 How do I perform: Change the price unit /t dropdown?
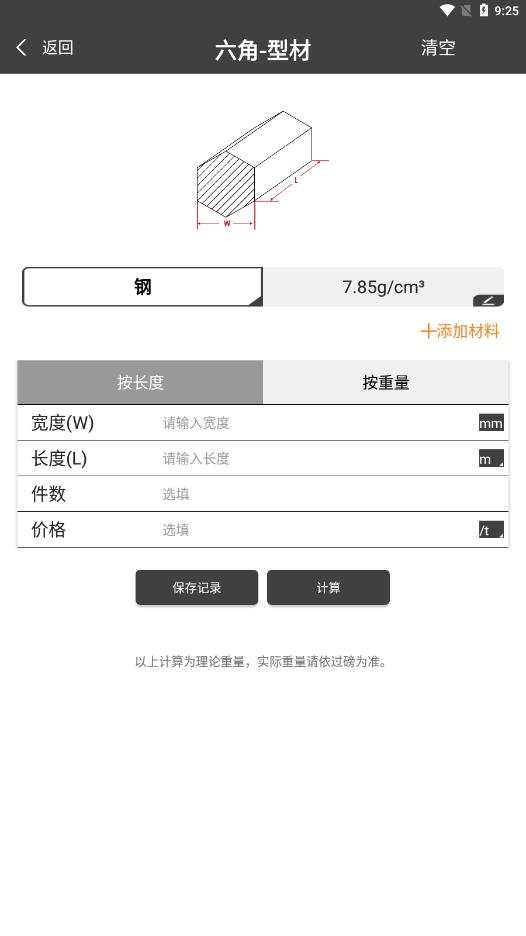coord(491,529)
